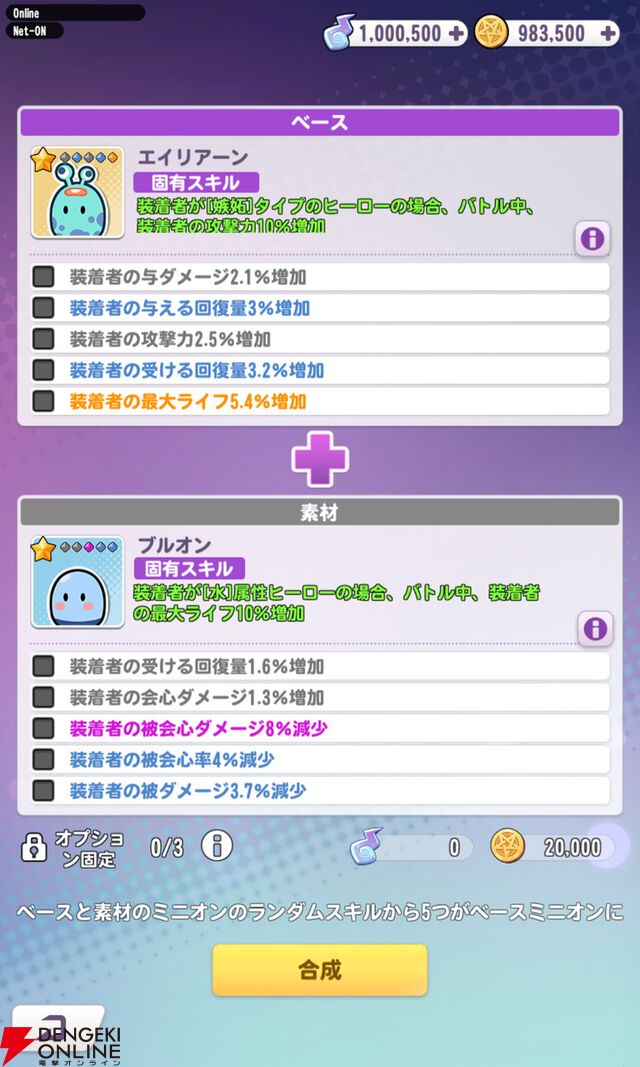Tap the plus beside the 1,000,500 currency
640x1067 pixels.
click(457, 33)
